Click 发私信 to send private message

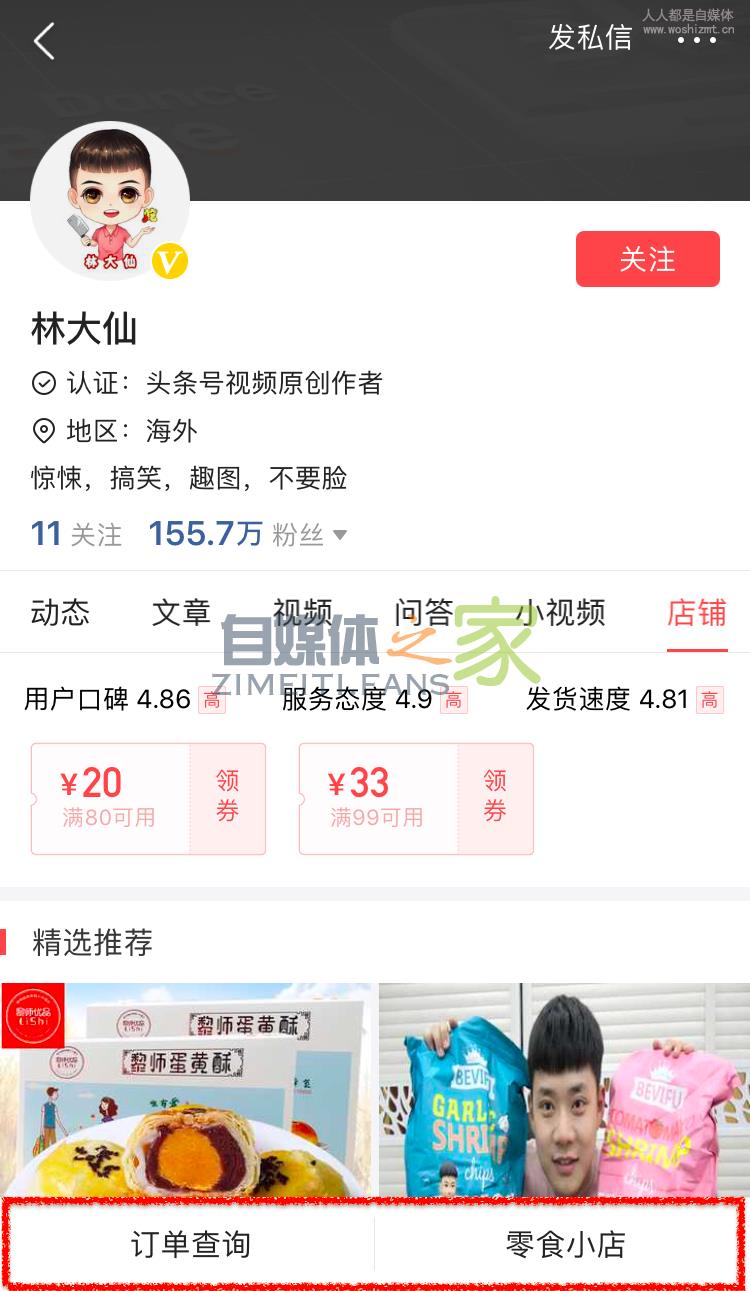click(x=589, y=38)
